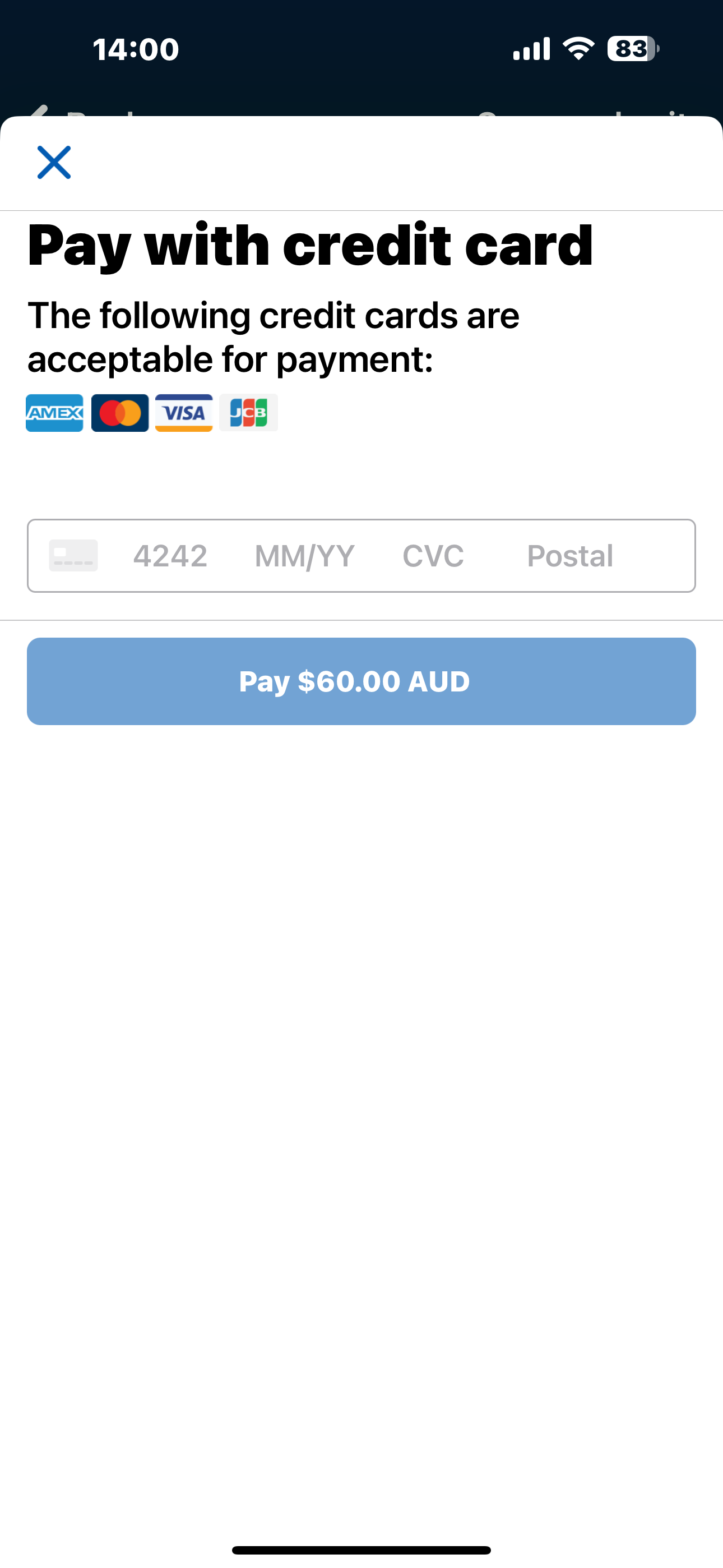Tap the Pay $60.00 AUD button
The width and height of the screenshot is (723, 1568).
click(361, 681)
